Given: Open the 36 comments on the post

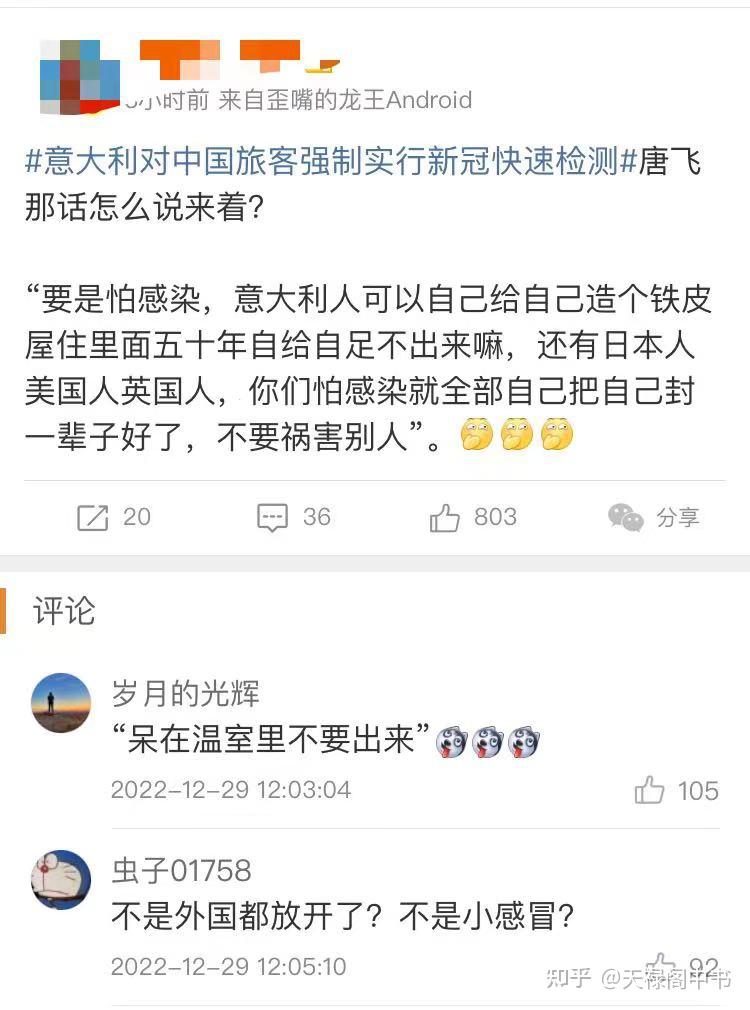Looking at the screenshot, I should coord(294,517).
